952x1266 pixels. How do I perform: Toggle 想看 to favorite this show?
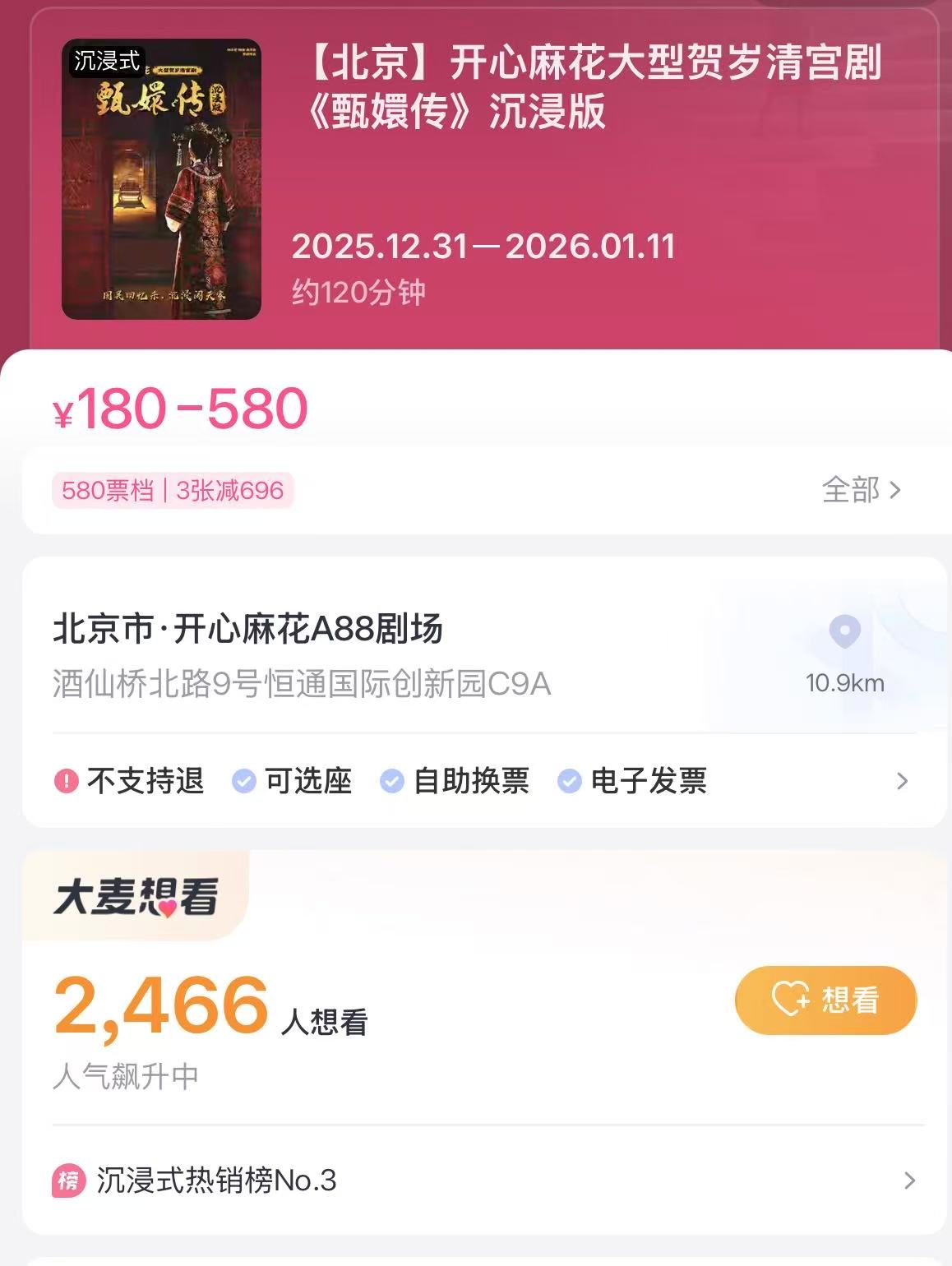[825, 1000]
